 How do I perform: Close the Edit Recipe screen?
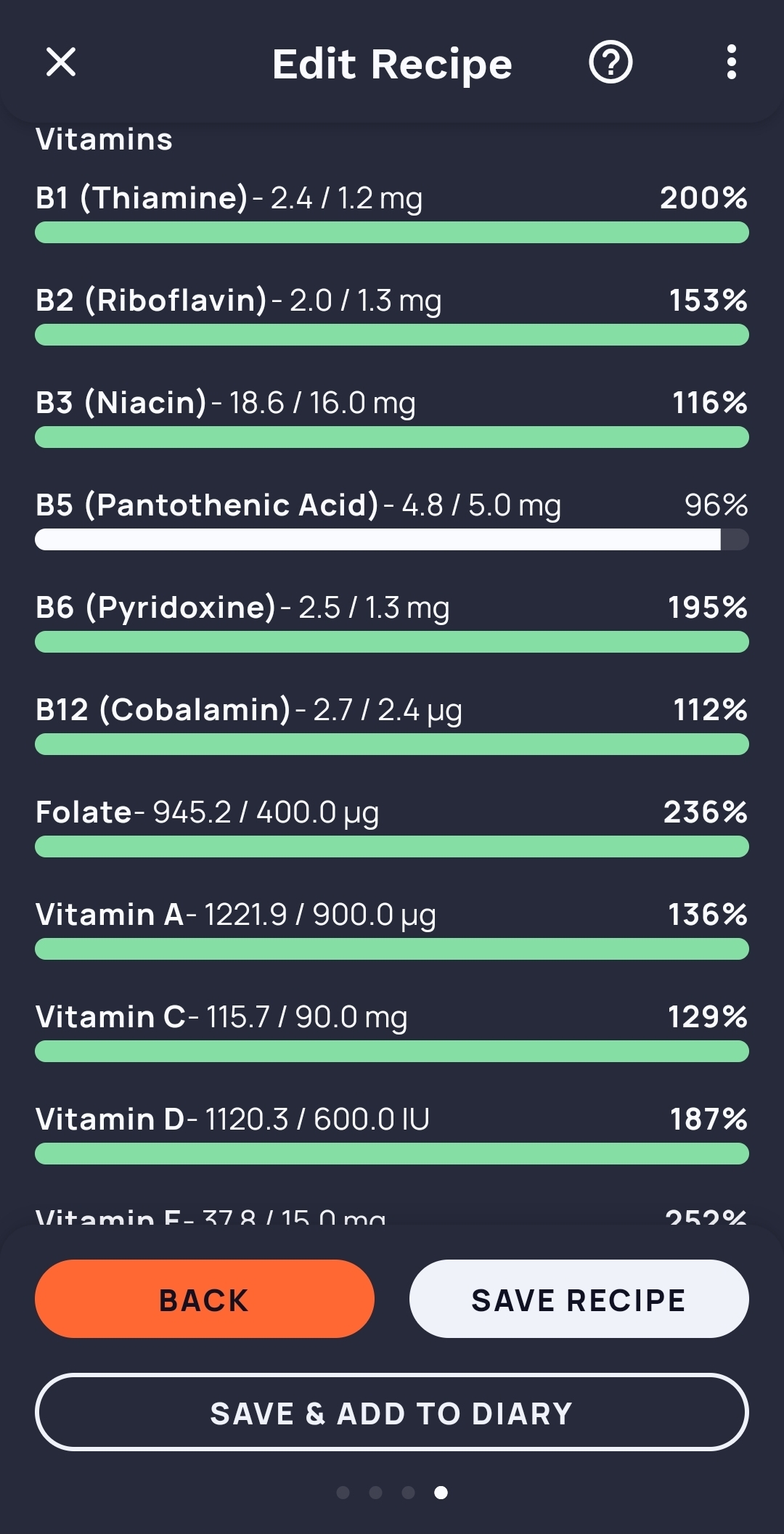tap(61, 62)
